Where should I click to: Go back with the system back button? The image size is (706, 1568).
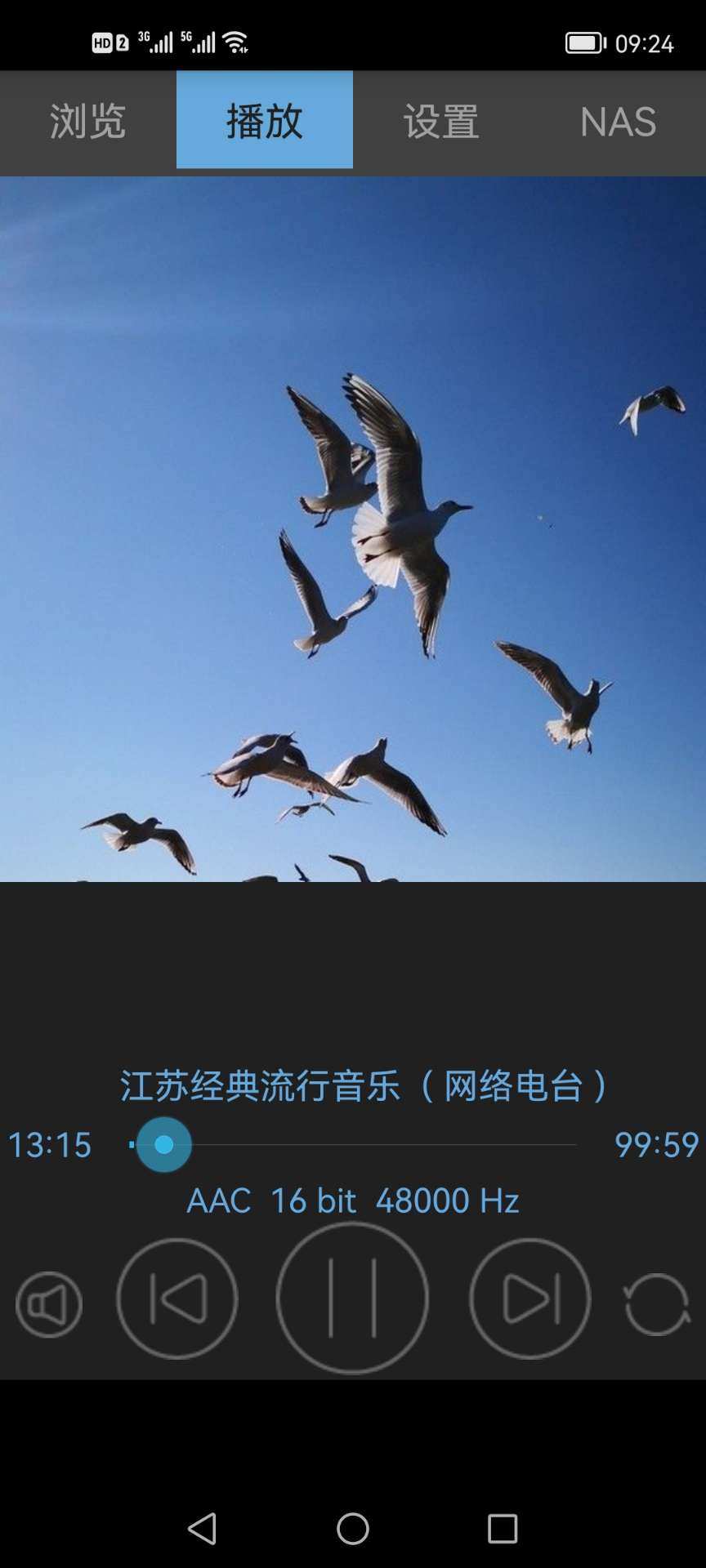[x=202, y=1528]
